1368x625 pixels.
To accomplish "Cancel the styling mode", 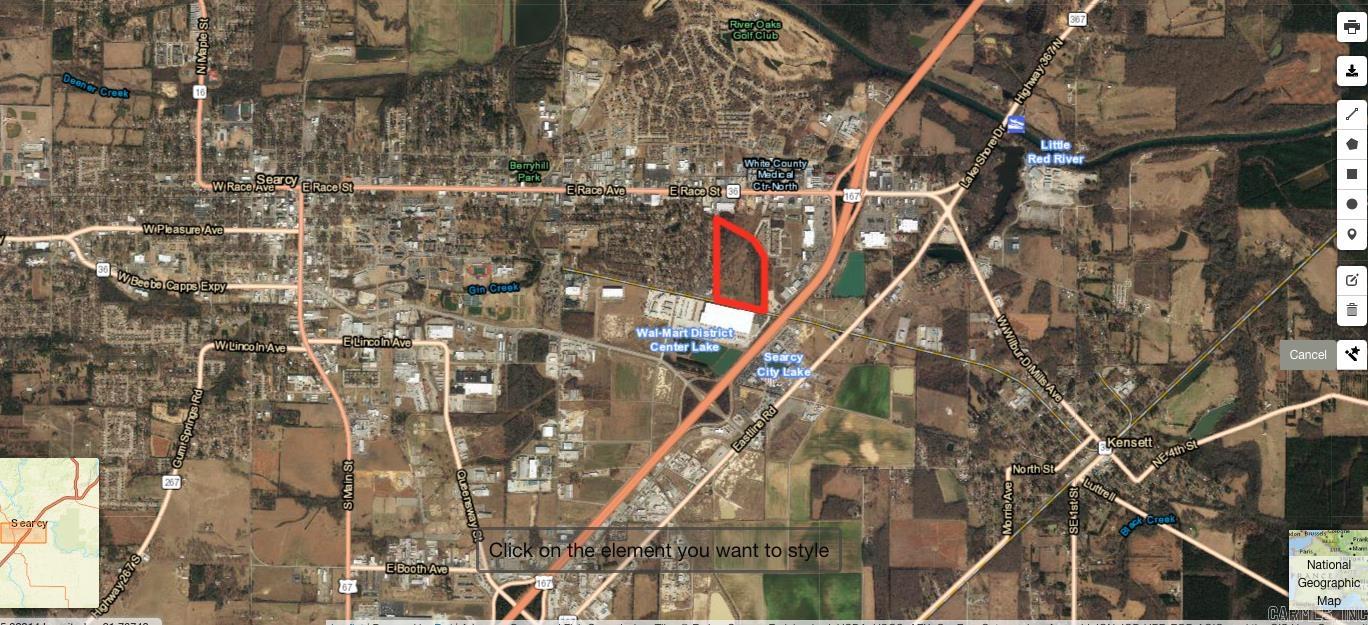I will [x=1307, y=355].
